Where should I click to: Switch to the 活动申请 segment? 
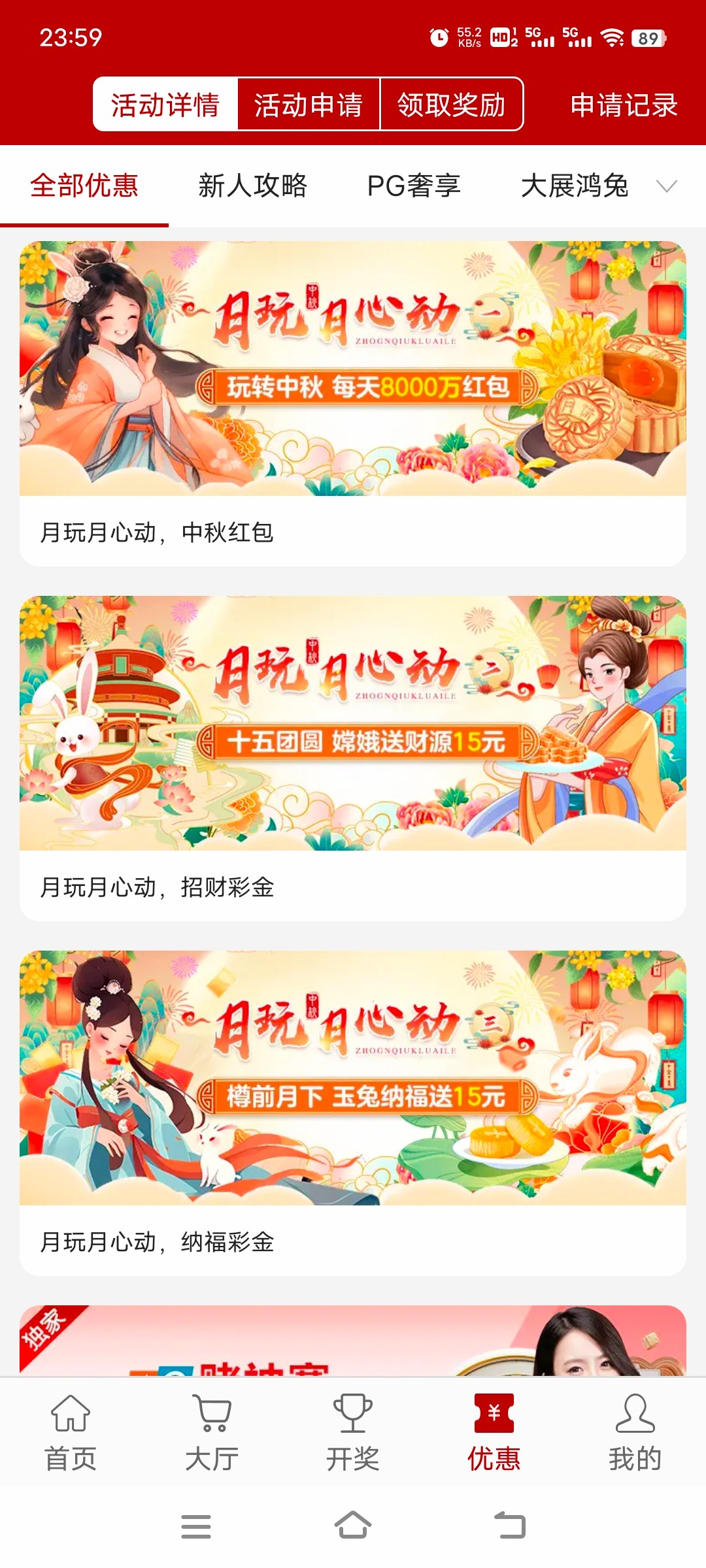[x=308, y=105]
